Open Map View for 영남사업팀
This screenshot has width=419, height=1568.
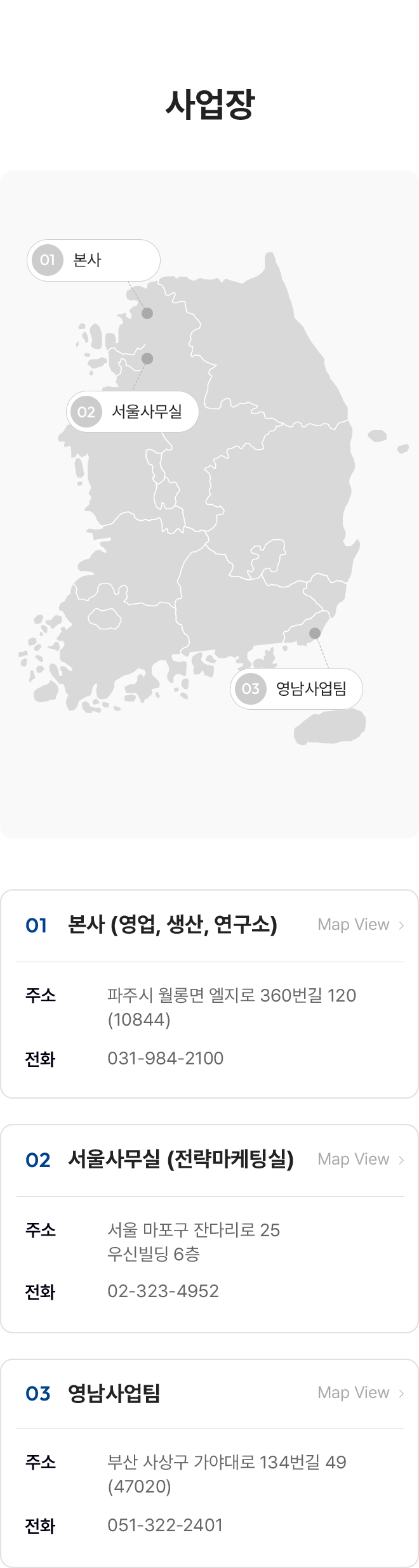(360, 1393)
